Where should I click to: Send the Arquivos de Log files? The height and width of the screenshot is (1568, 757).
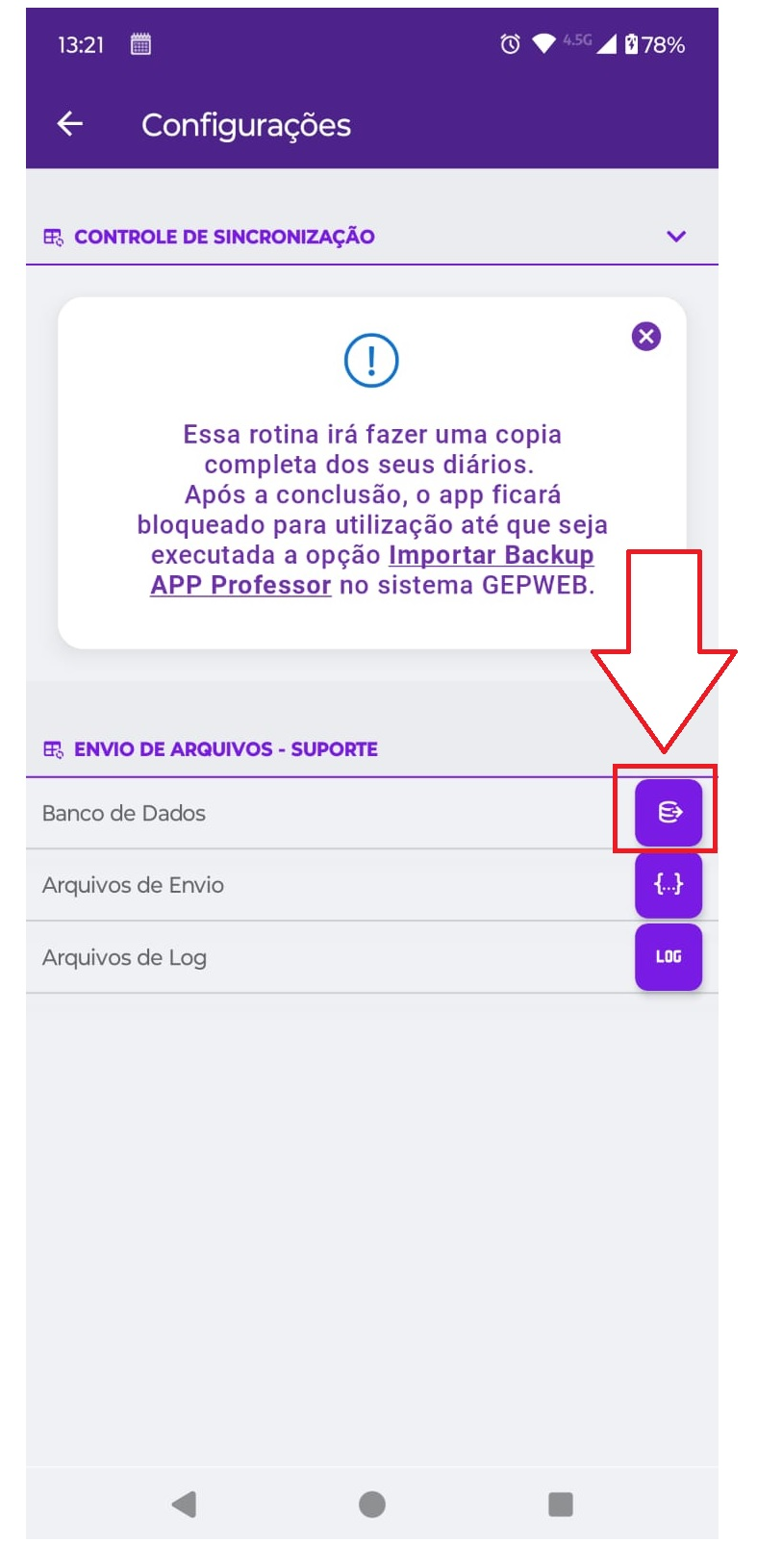point(669,957)
